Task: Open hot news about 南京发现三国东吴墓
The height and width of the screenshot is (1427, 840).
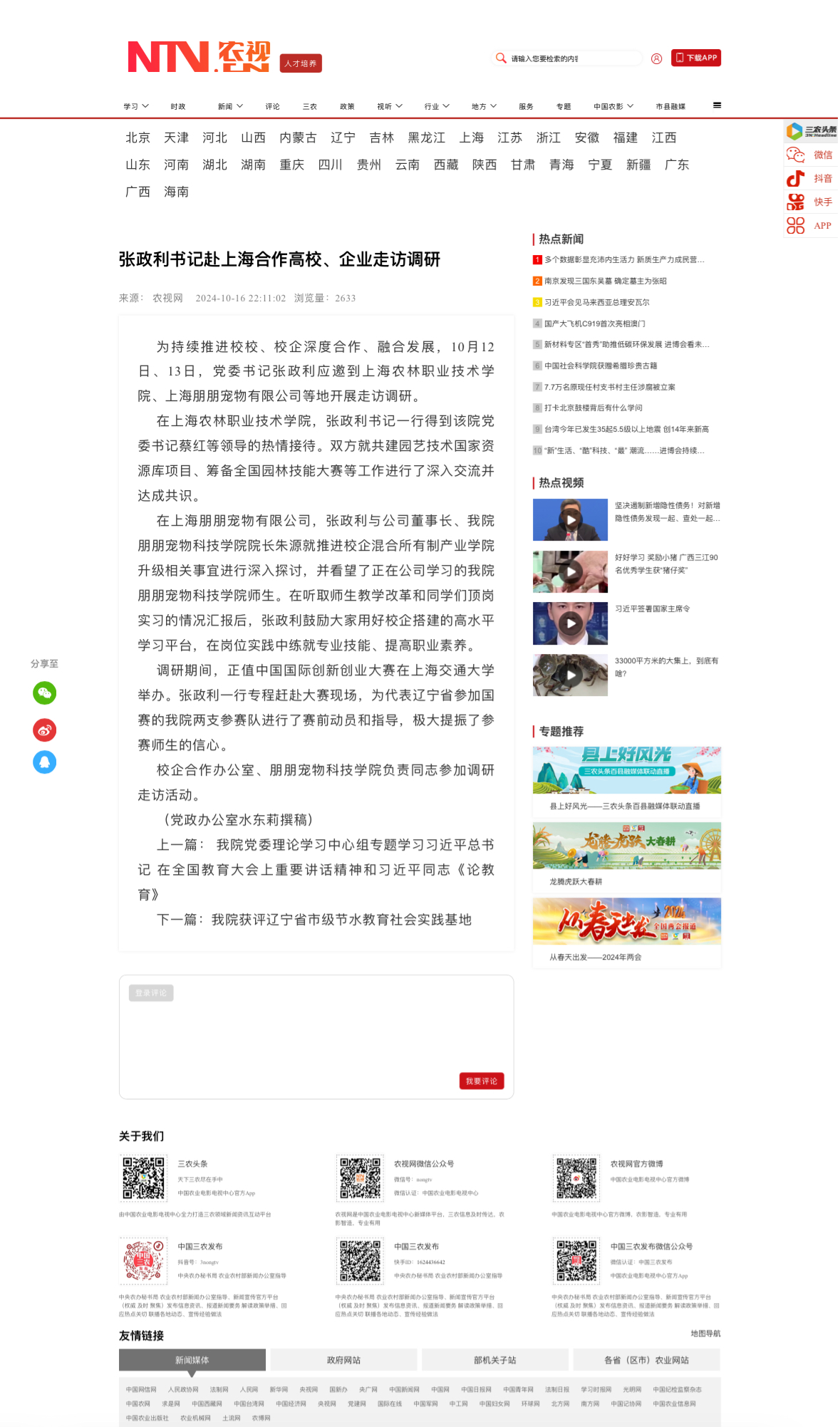Action: pos(605,281)
